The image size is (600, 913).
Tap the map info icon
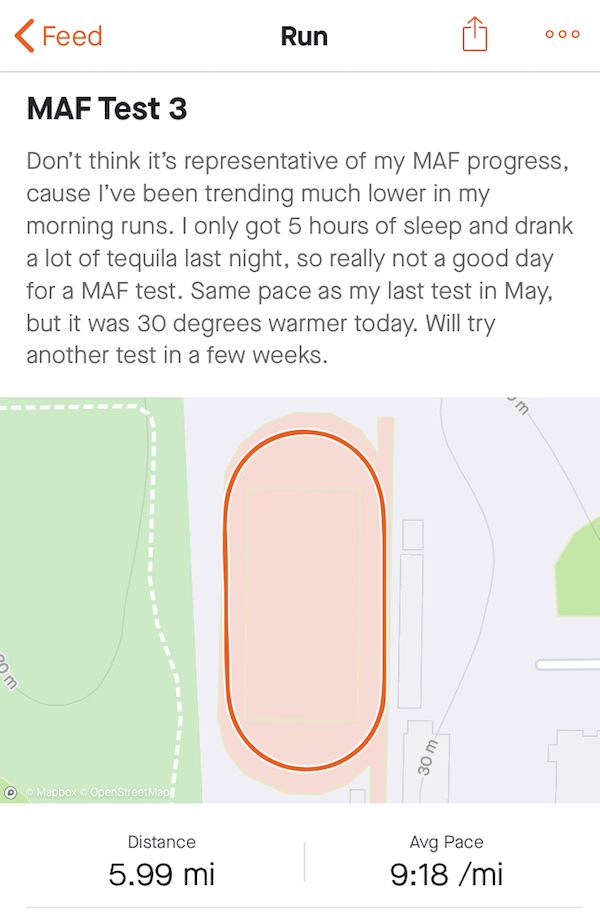tap(11, 792)
